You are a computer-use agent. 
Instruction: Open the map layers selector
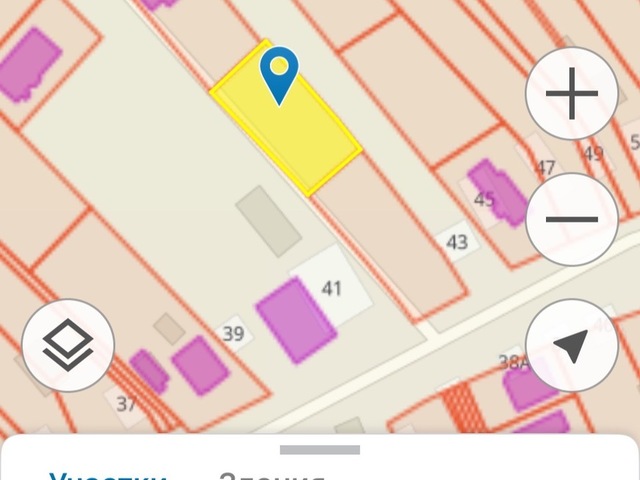click(68, 345)
